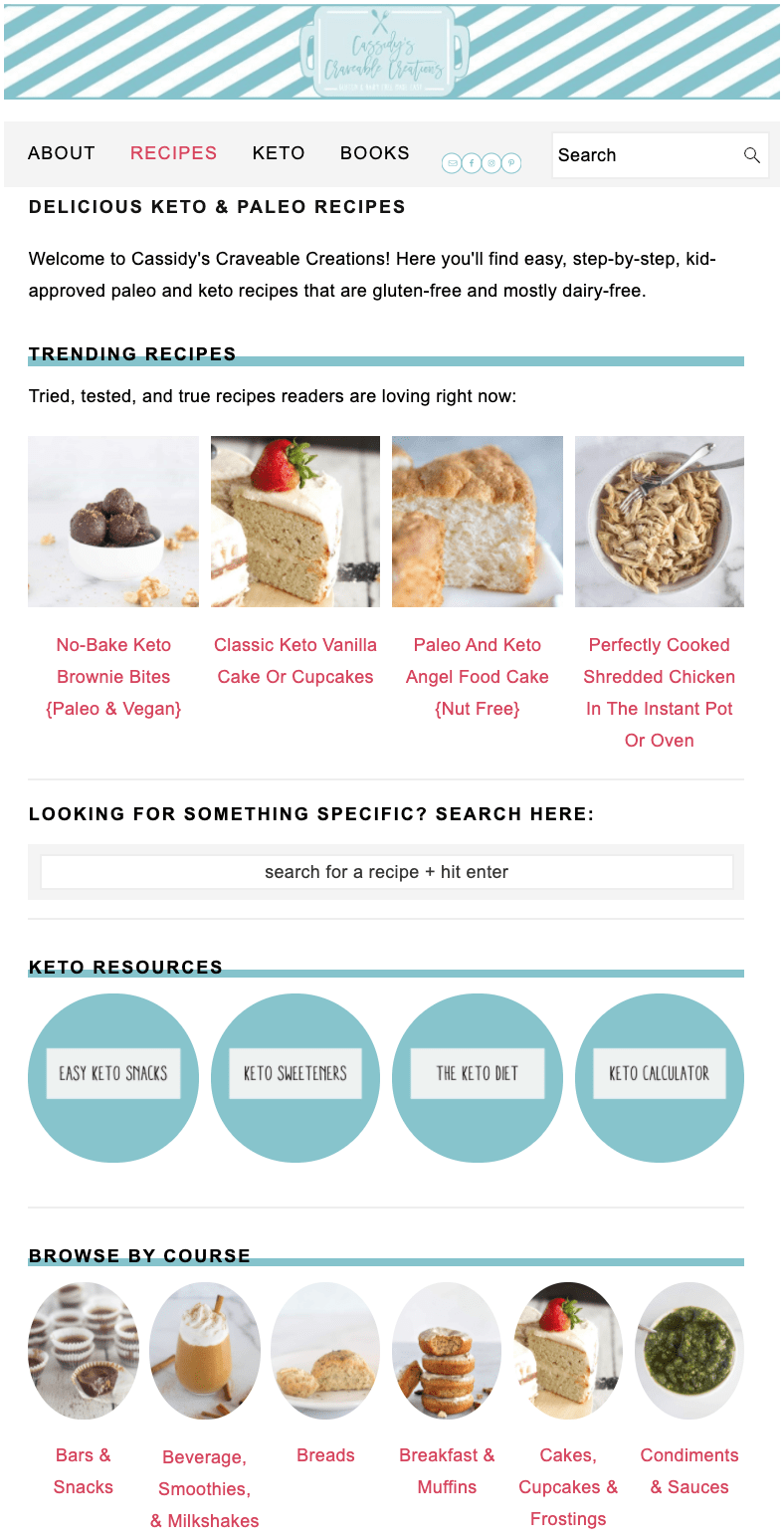View Classic Keto Vanilla Cake recipe
The width and height of the screenshot is (784, 1539).
(x=295, y=660)
